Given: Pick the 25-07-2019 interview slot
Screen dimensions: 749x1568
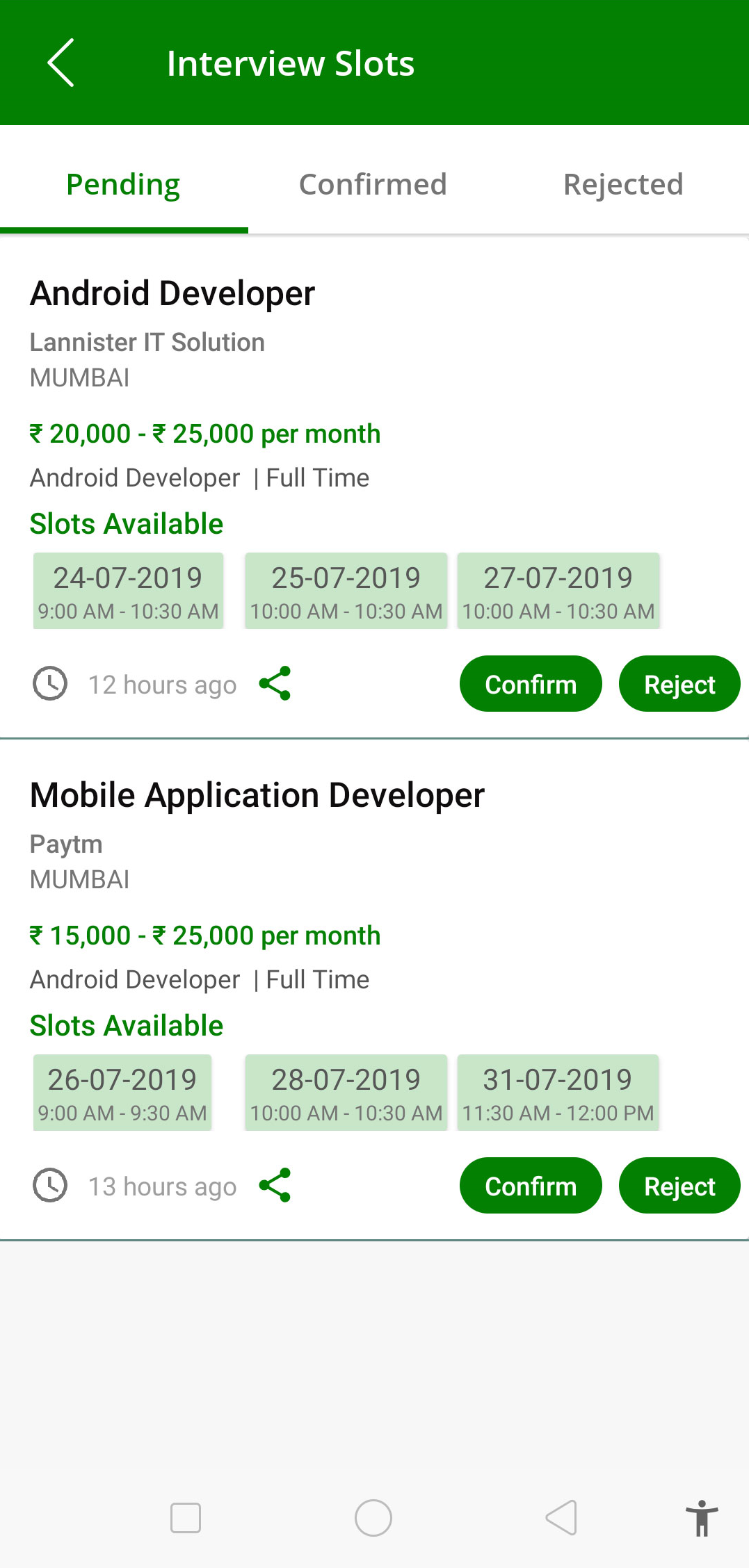Looking at the screenshot, I should click(x=346, y=591).
